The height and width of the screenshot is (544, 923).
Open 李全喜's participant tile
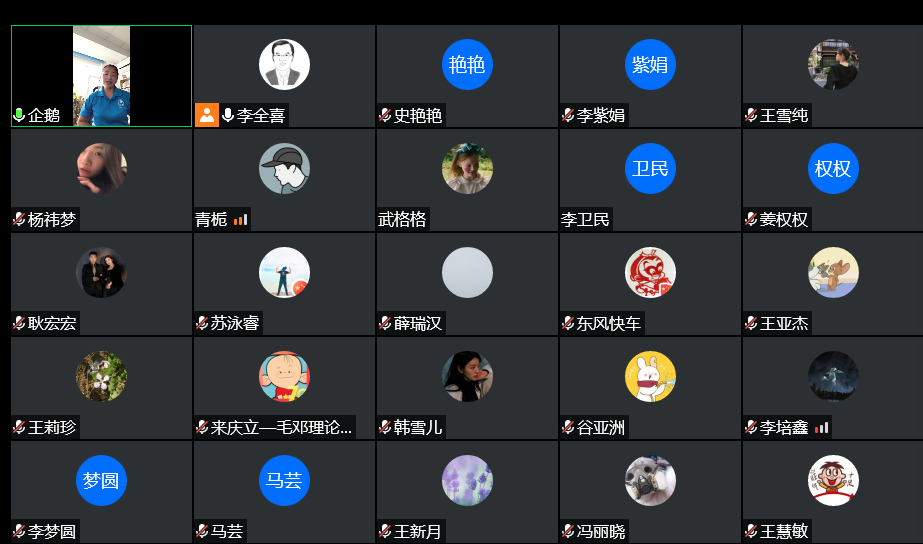pos(284,76)
